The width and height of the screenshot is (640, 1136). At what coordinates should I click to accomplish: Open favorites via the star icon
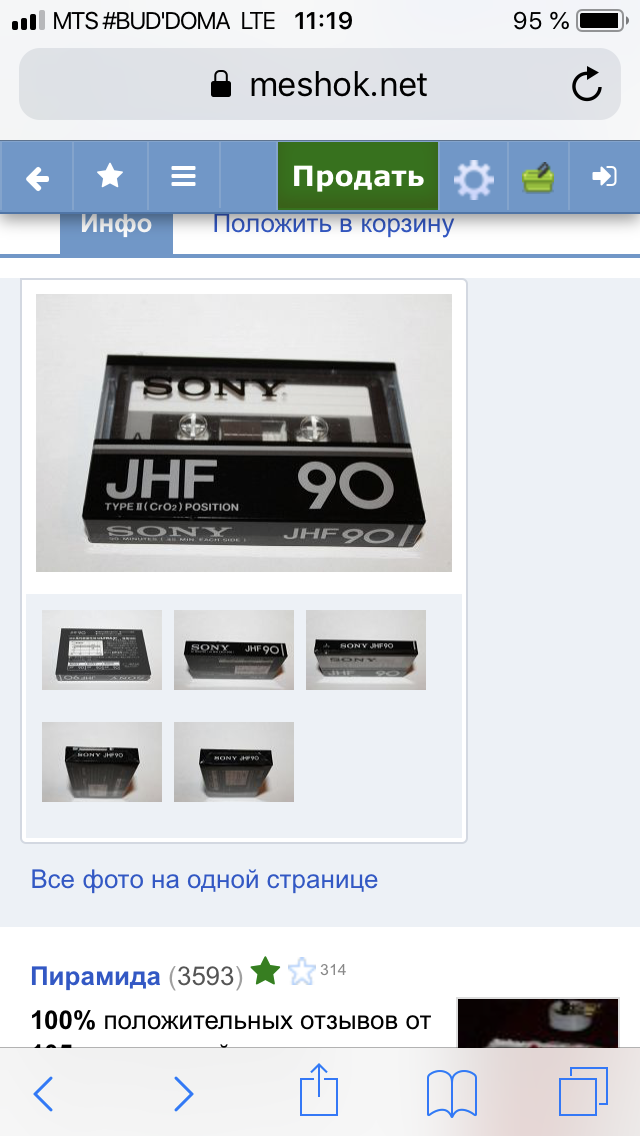point(110,177)
